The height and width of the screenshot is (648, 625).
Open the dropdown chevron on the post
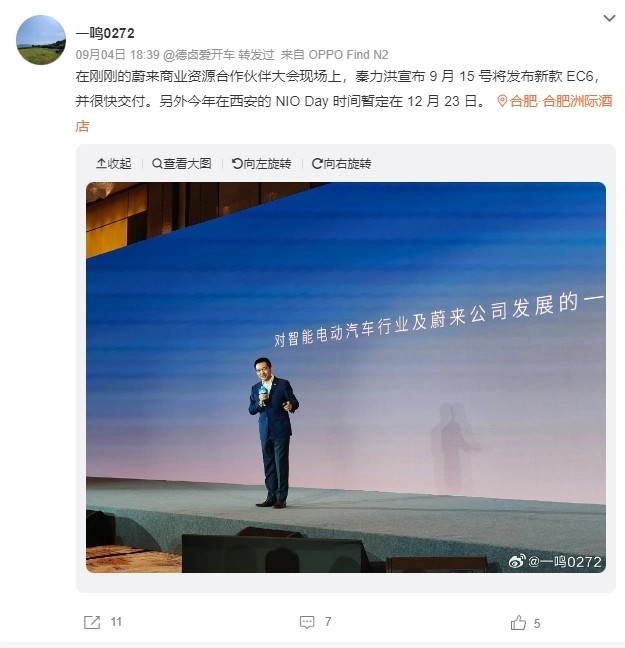[x=609, y=19]
